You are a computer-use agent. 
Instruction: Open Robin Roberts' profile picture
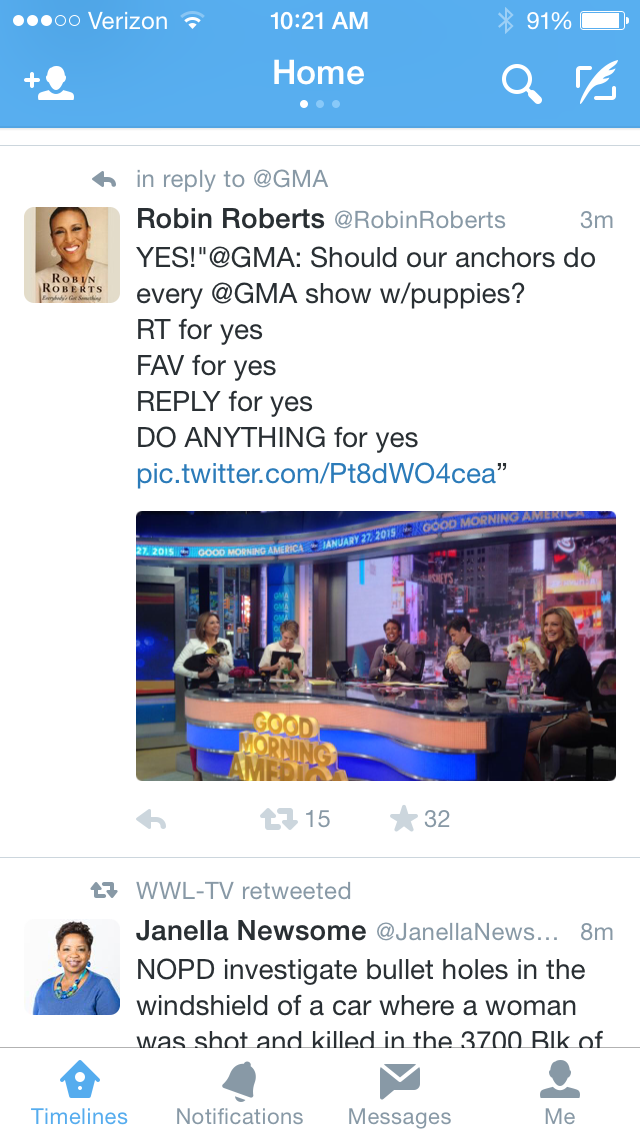coord(72,255)
